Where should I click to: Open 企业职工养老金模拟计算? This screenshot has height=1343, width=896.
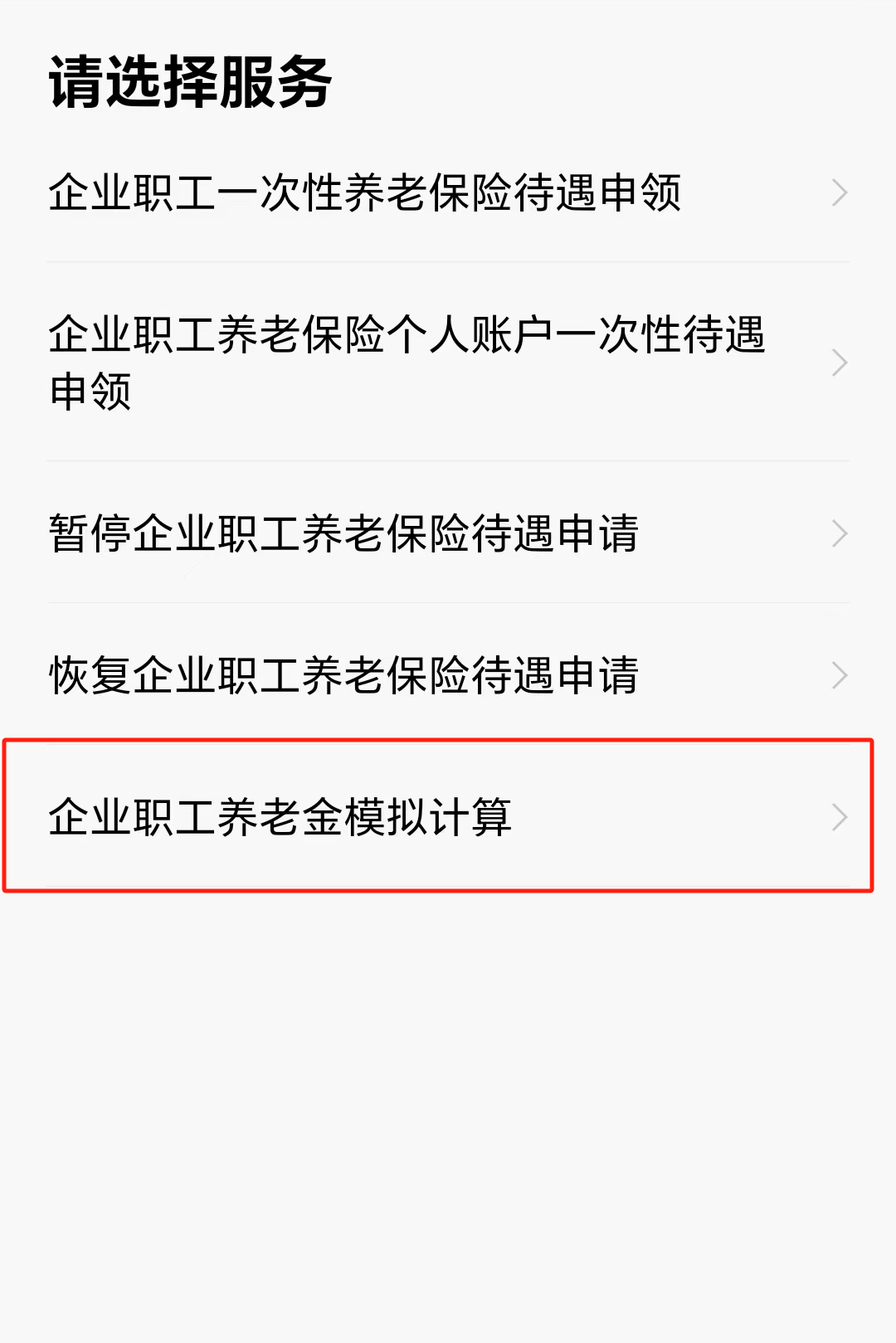(x=280, y=817)
